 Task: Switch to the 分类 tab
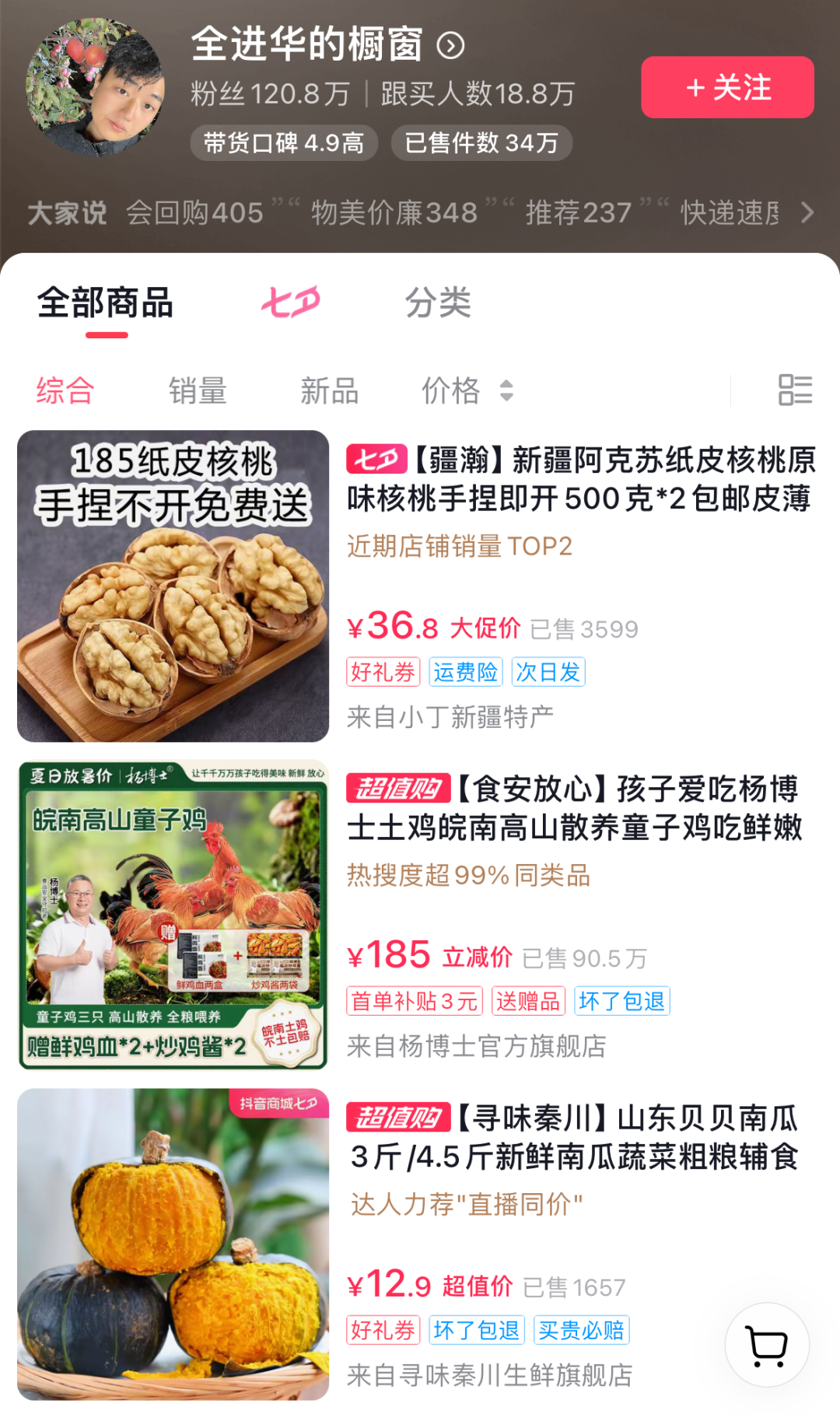(x=438, y=303)
